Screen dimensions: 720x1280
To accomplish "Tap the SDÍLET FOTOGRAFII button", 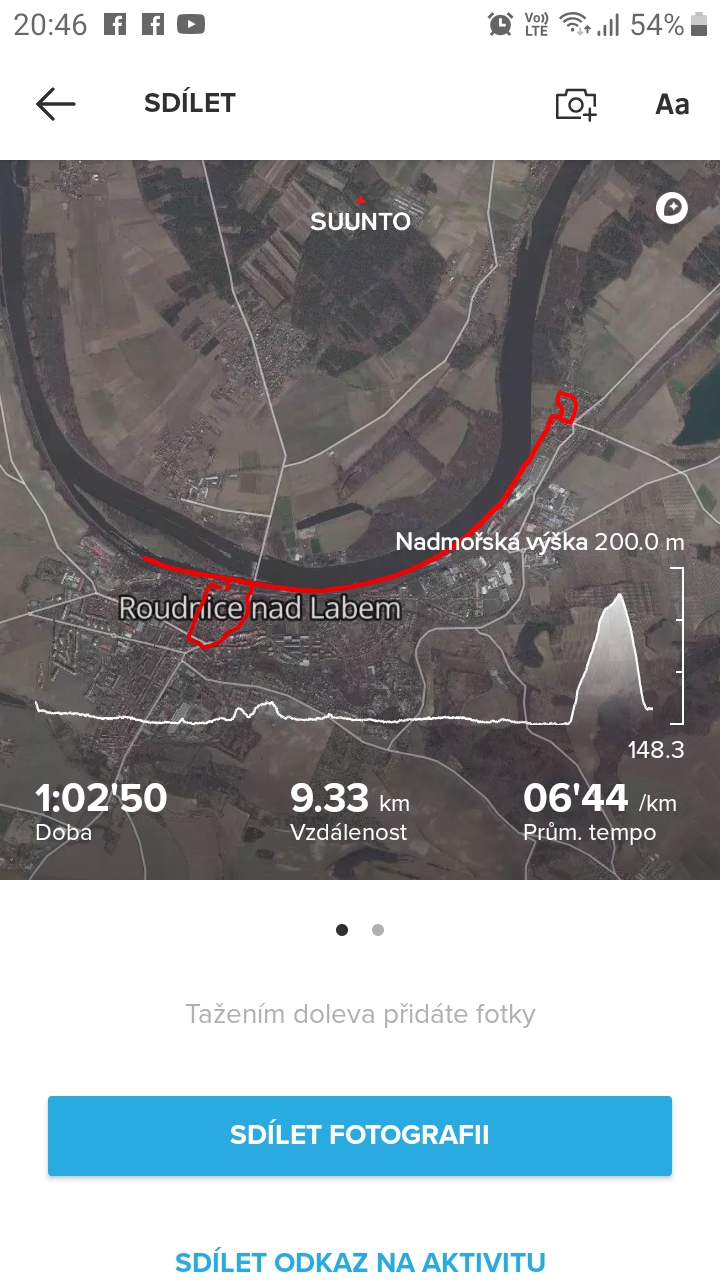I will coord(360,1135).
